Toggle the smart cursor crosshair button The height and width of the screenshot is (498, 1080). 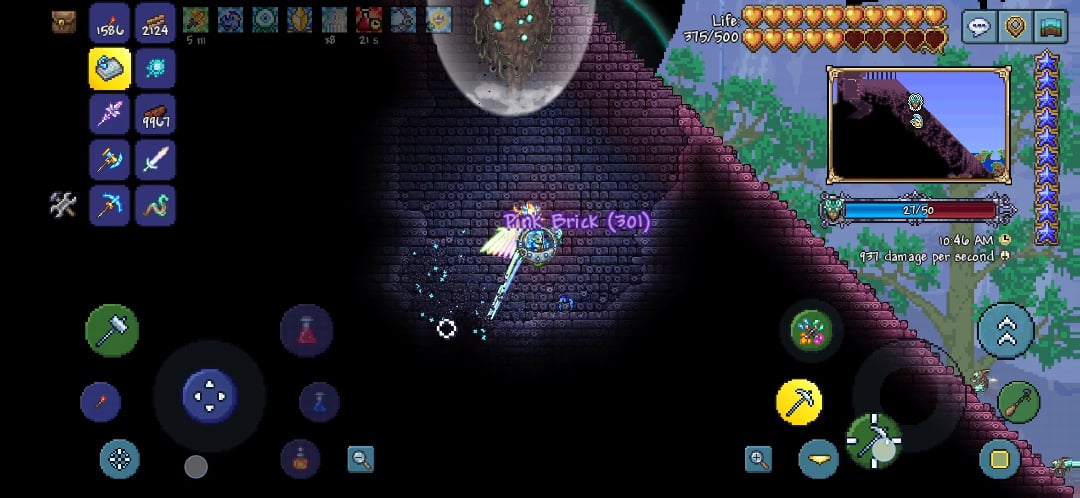point(120,459)
